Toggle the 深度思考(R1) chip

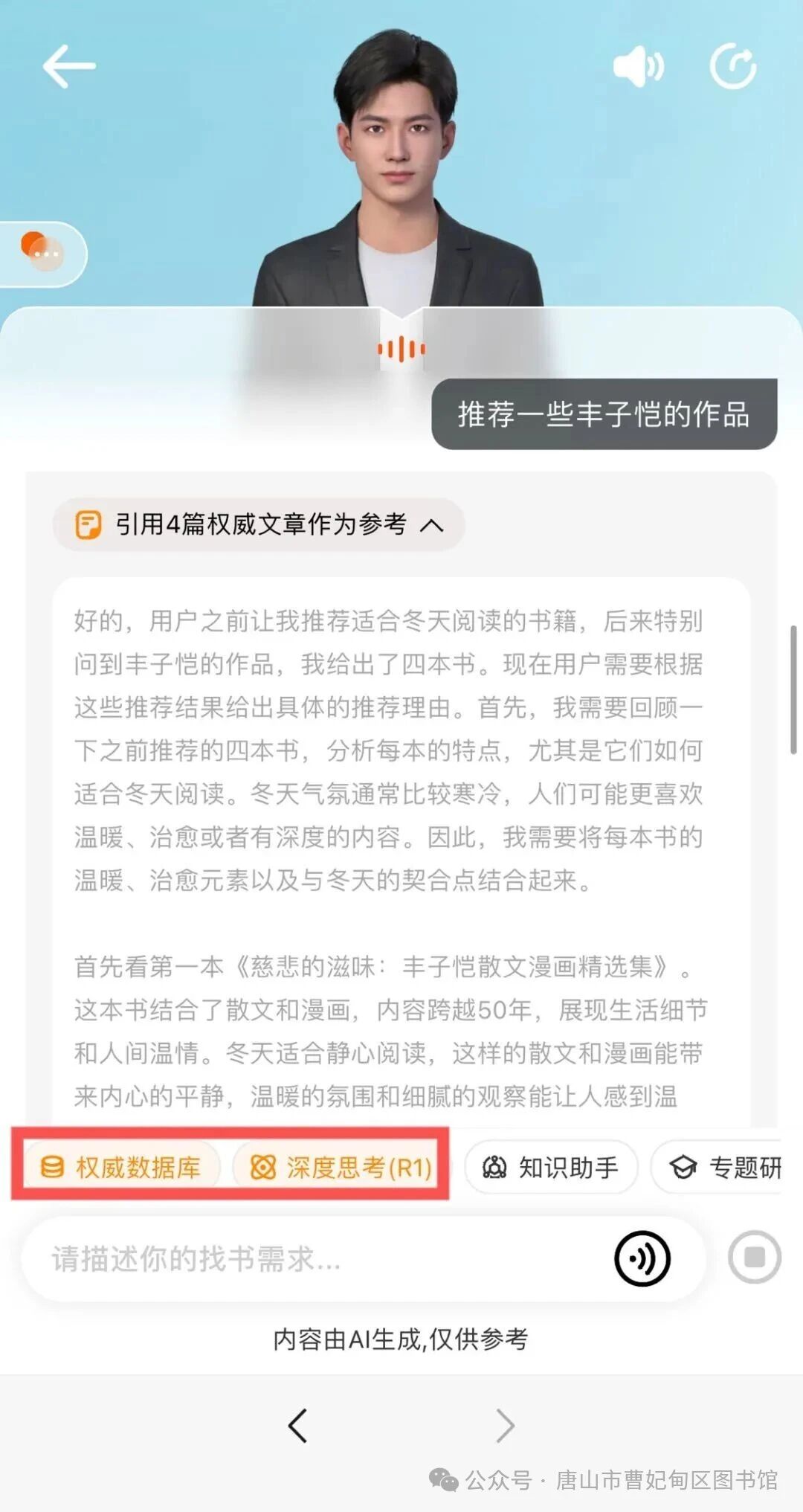[x=341, y=1167]
